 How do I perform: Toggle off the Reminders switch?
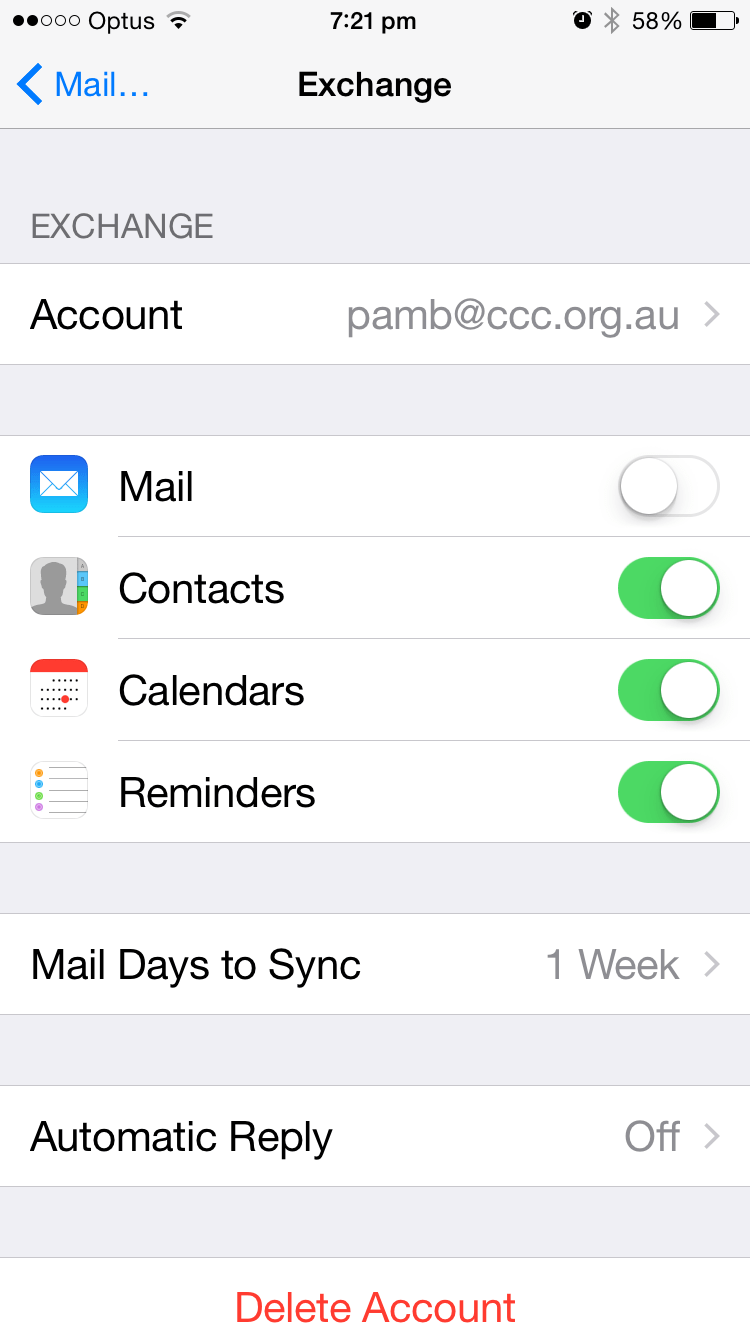tap(668, 793)
